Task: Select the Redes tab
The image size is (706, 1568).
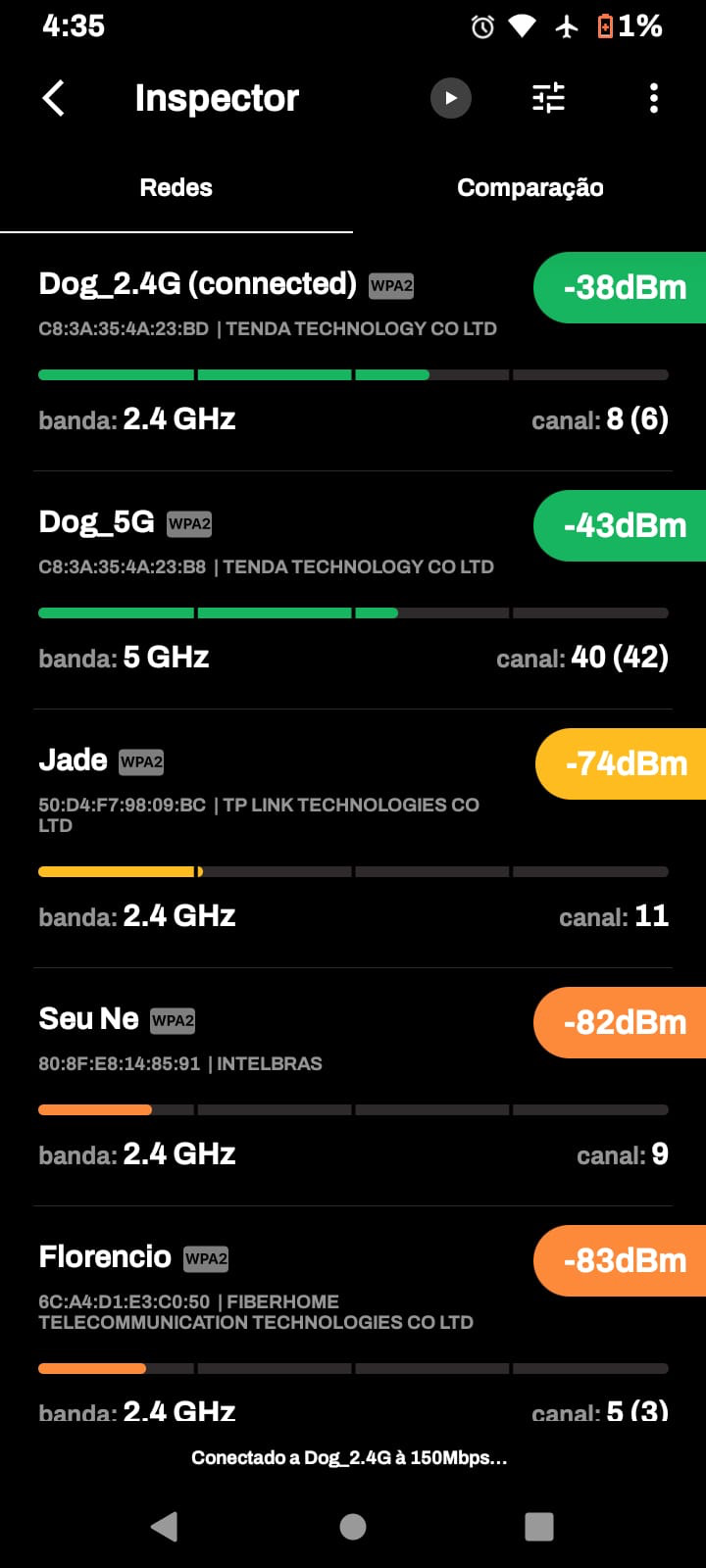Action: [176, 188]
